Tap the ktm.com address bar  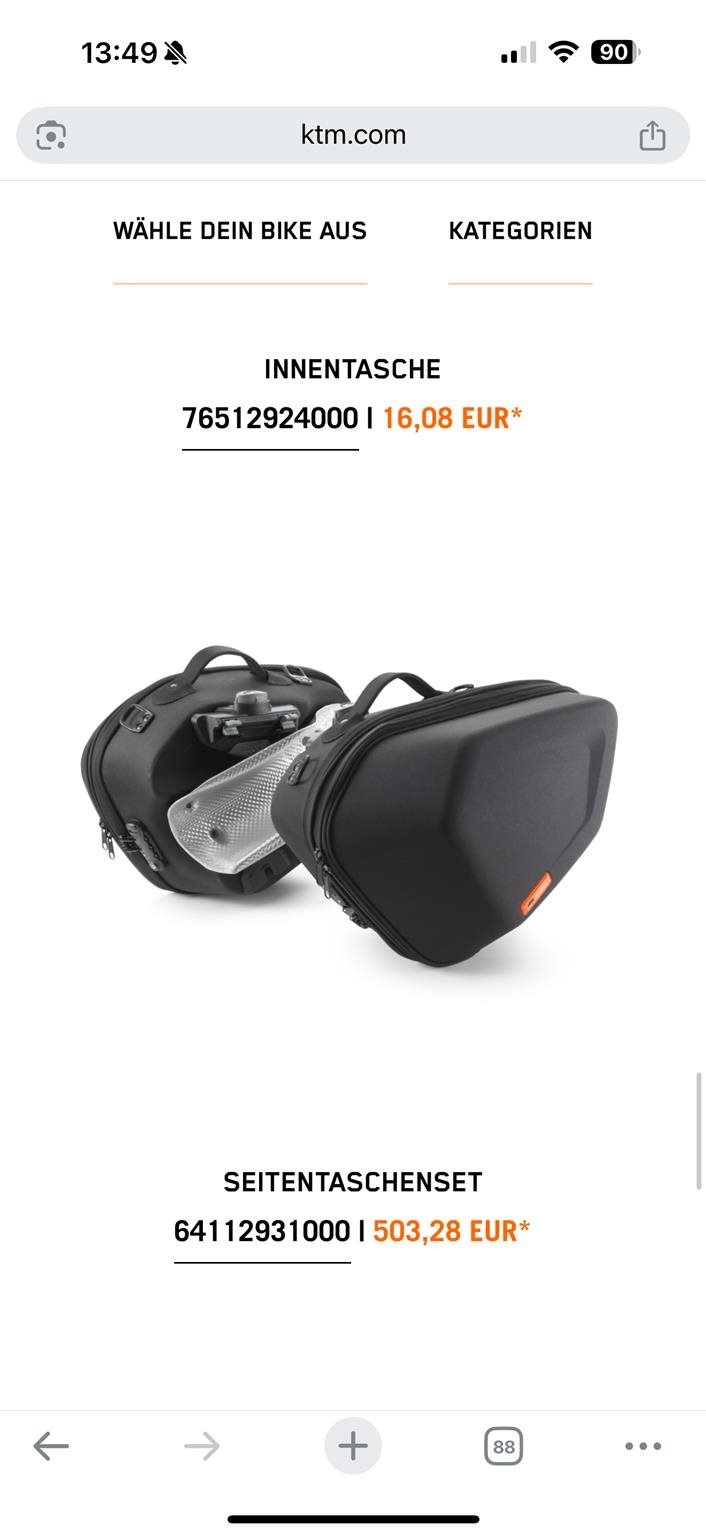pyautogui.click(x=353, y=135)
